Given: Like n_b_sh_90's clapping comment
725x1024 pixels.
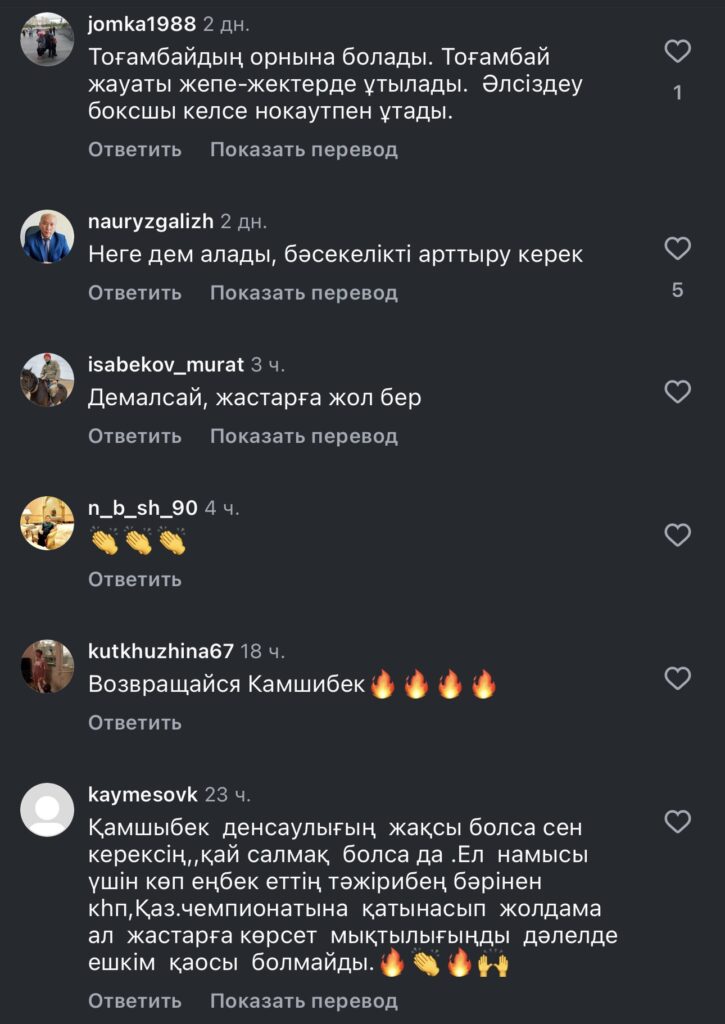Looking at the screenshot, I should [x=678, y=534].
